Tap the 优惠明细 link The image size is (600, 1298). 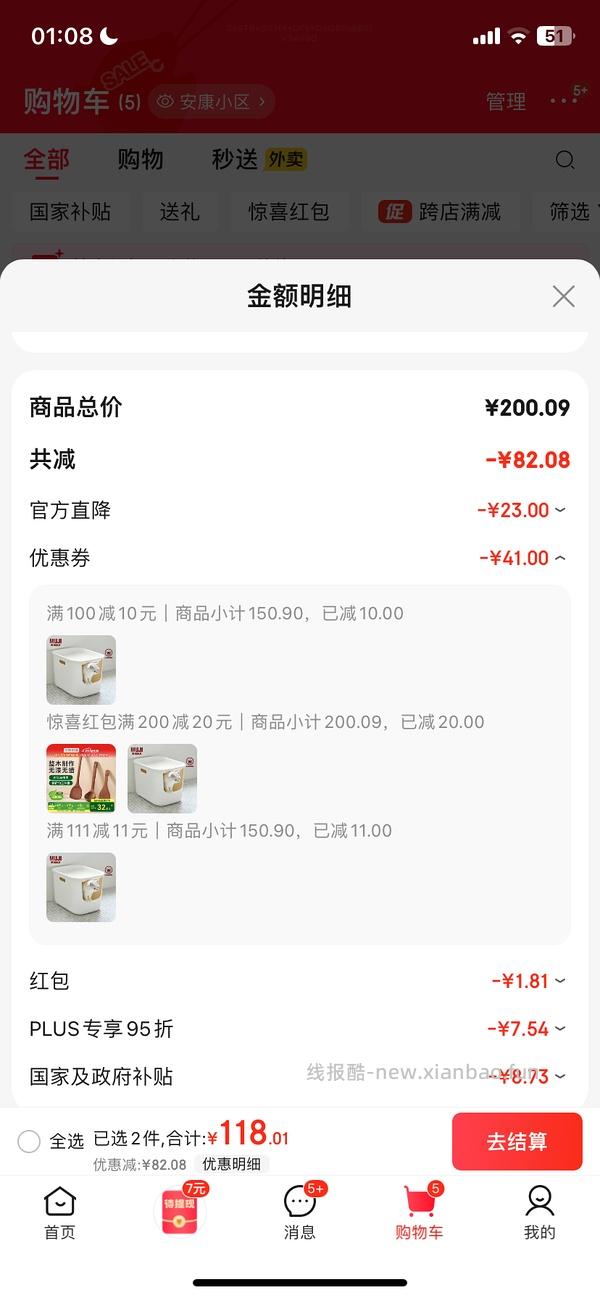[232, 1164]
